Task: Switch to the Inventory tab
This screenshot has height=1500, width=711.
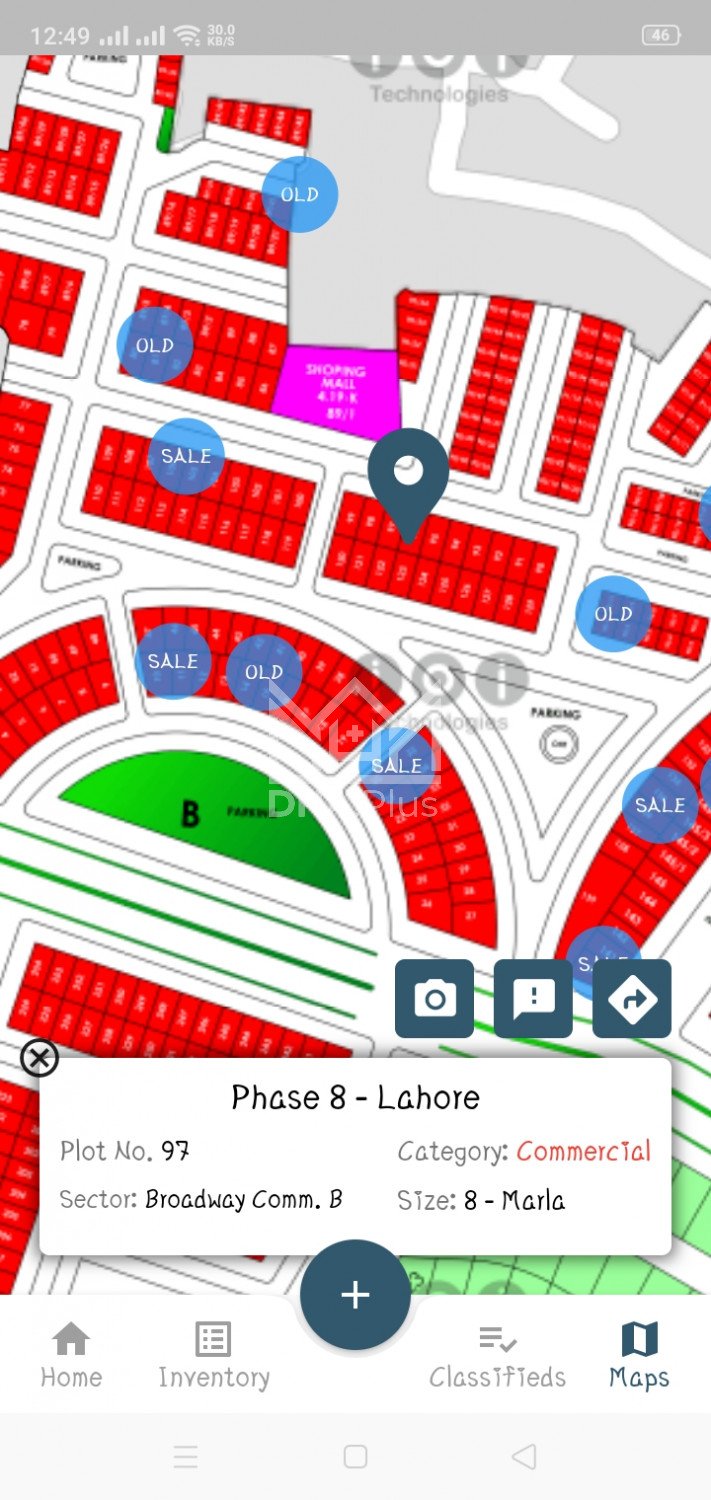Action: 214,1355
